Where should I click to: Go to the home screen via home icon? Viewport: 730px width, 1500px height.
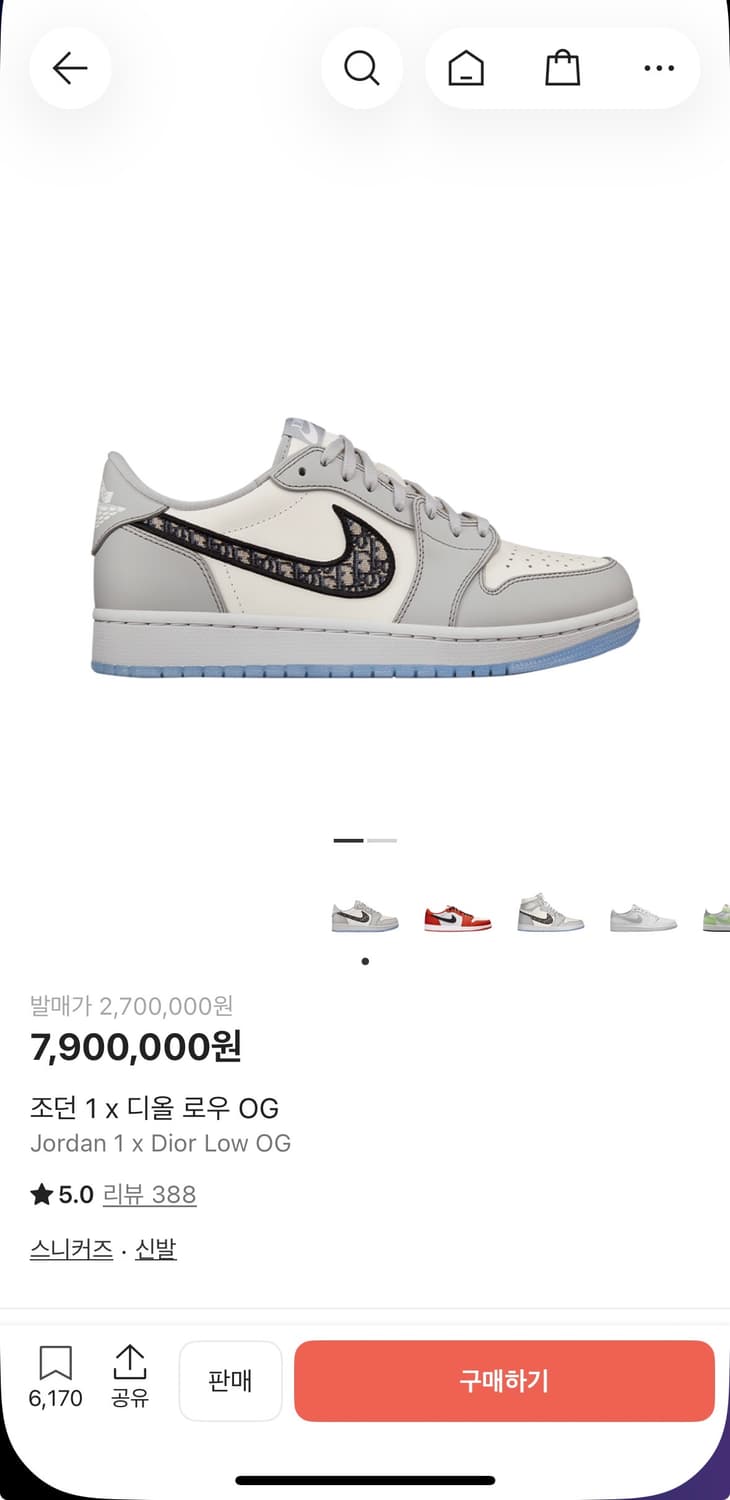pos(464,67)
